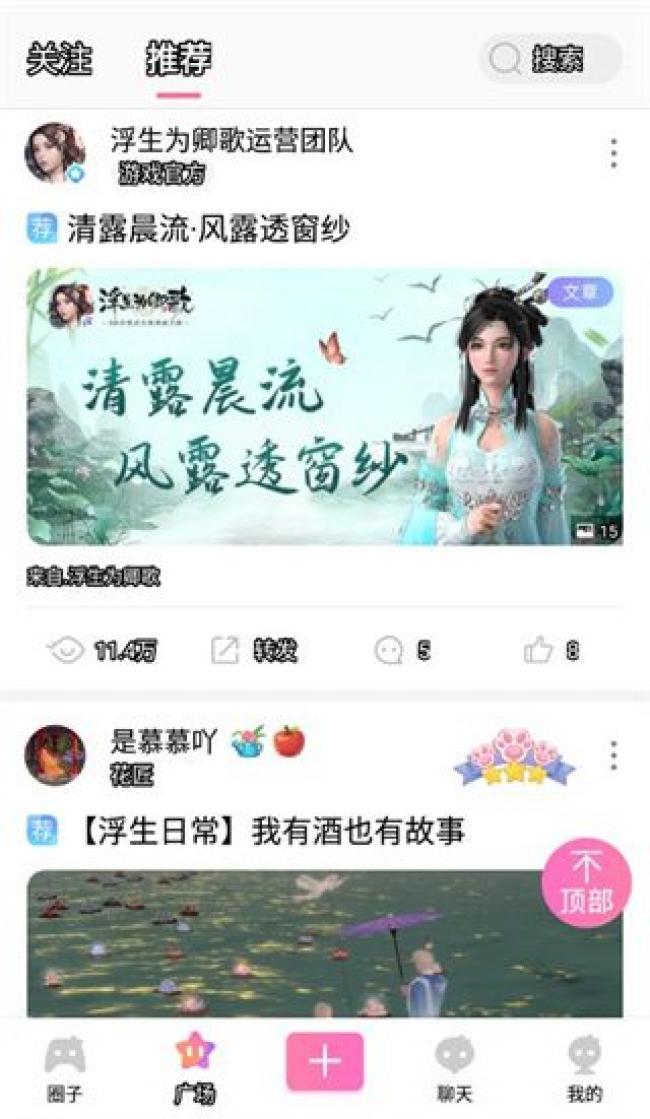
Task: Switch to the 广场 tab
Action: click(194, 1068)
